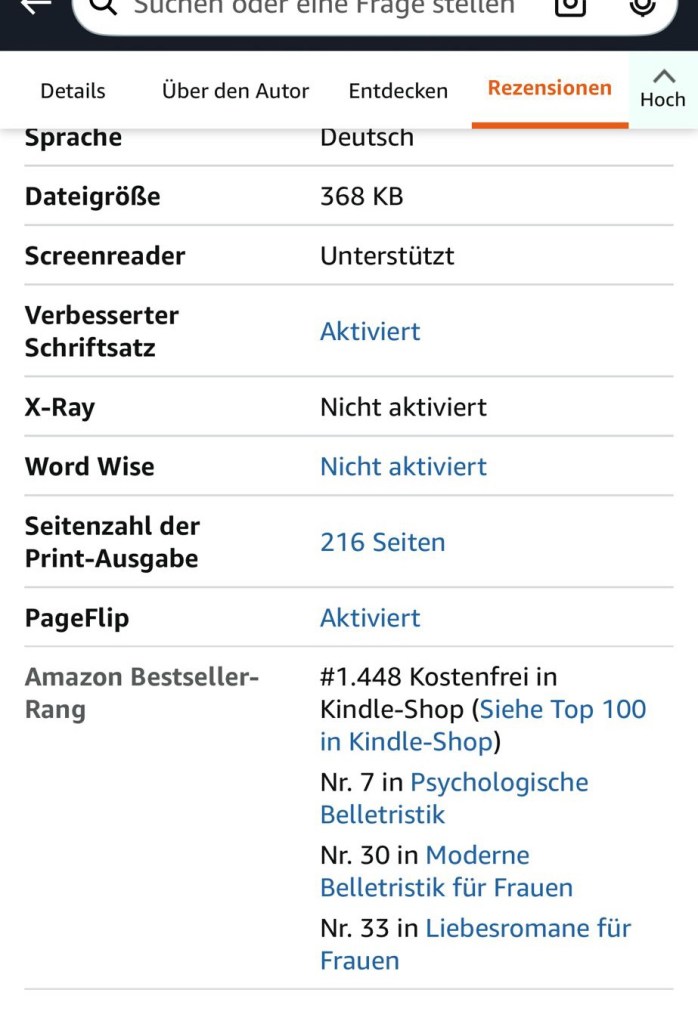Open camera search in search bar
The image size is (698, 1024).
point(570,6)
